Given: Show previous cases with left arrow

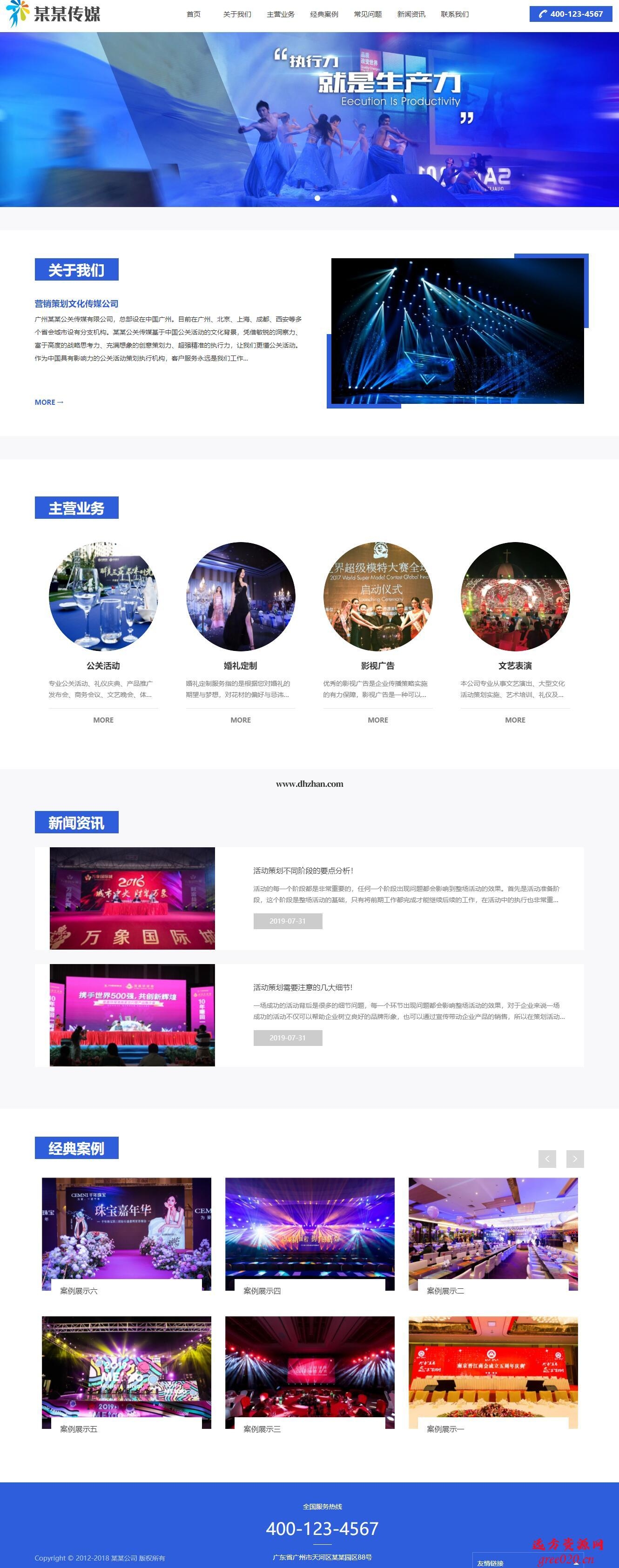Looking at the screenshot, I should tap(547, 1159).
